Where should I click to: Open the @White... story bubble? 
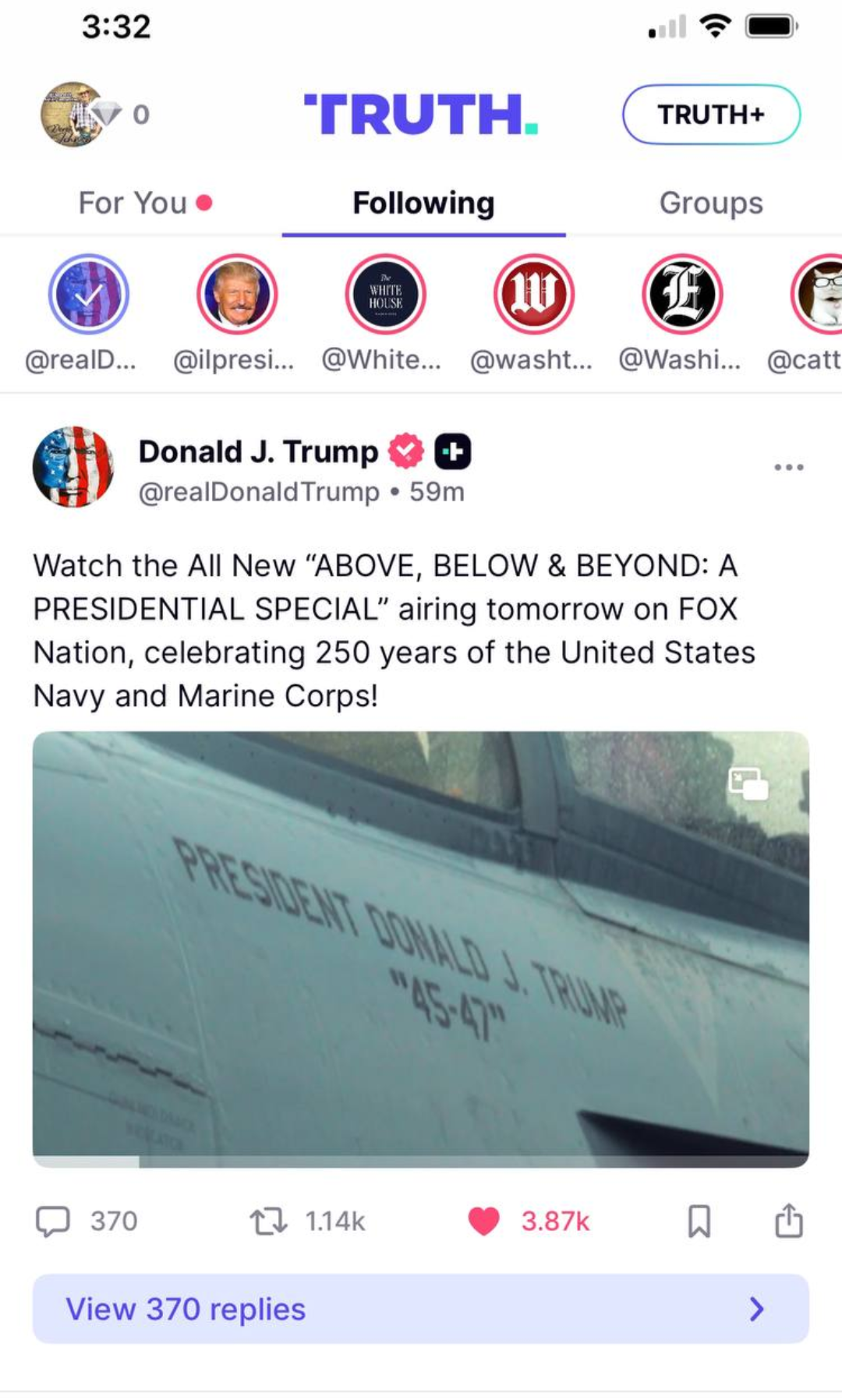click(x=385, y=295)
